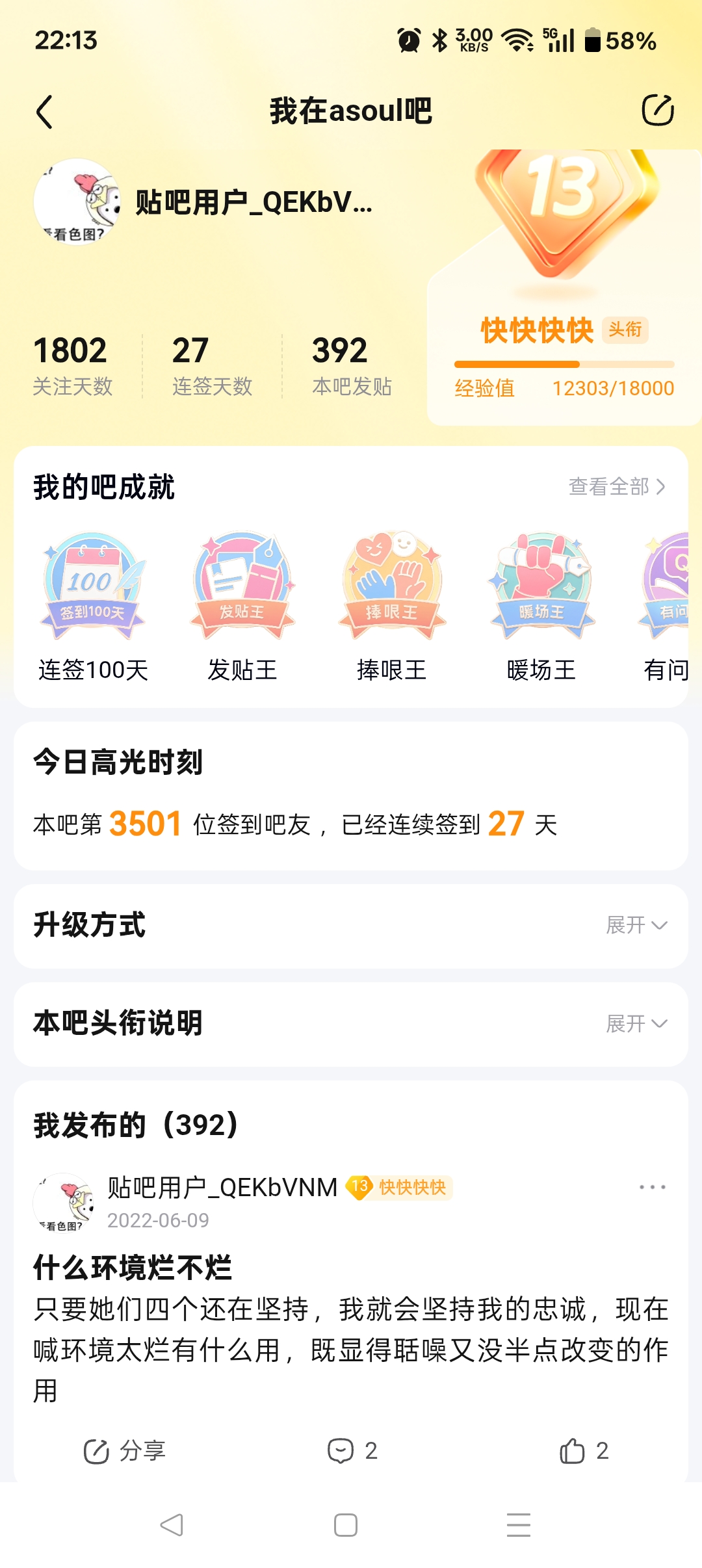Like the post 什么环境烂不烂
The height and width of the screenshot is (1568, 702).
pyautogui.click(x=584, y=1451)
